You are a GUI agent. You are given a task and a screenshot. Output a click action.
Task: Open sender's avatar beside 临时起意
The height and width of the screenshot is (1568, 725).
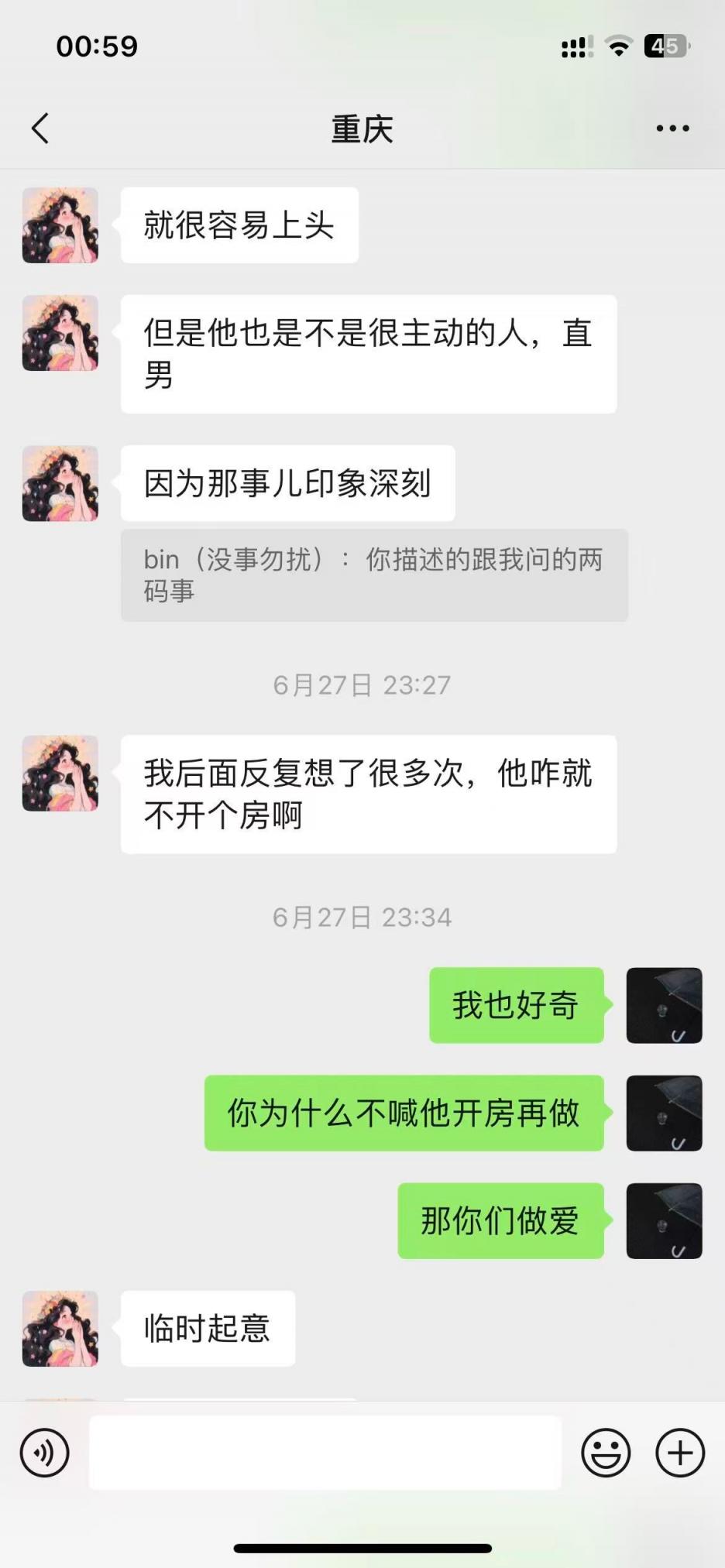(x=60, y=1329)
